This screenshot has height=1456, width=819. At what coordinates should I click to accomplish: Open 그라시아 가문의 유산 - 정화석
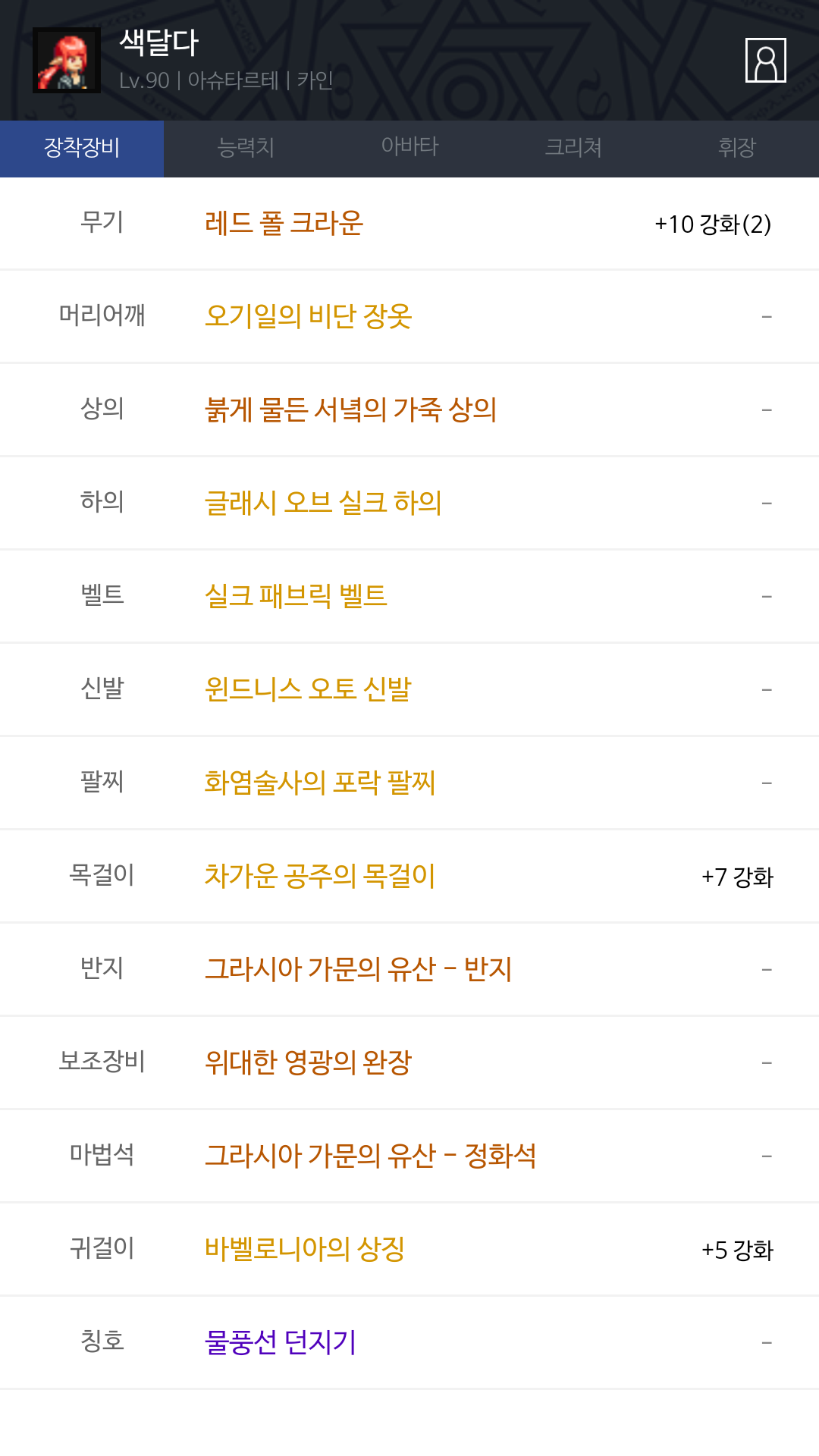tap(371, 1156)
